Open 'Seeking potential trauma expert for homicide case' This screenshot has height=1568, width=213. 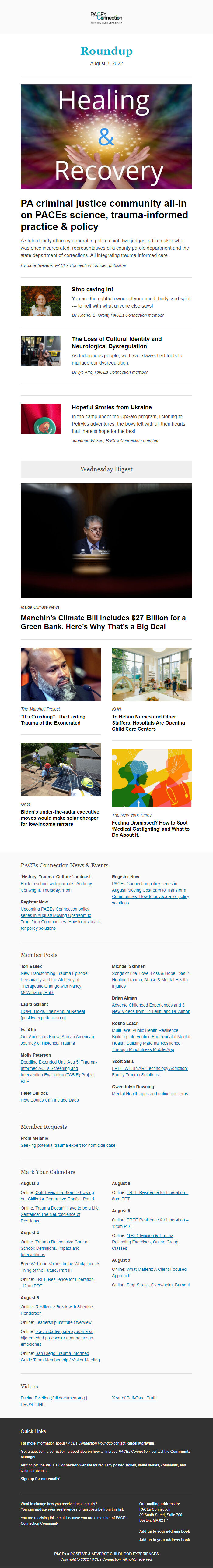click(68, 1145)
